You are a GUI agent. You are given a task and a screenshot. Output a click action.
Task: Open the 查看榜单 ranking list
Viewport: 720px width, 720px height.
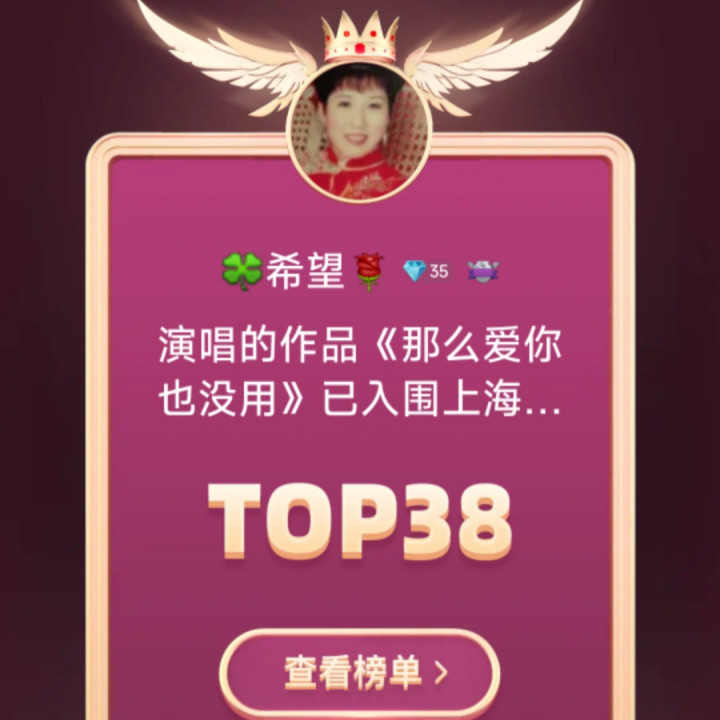click(360, 673)
